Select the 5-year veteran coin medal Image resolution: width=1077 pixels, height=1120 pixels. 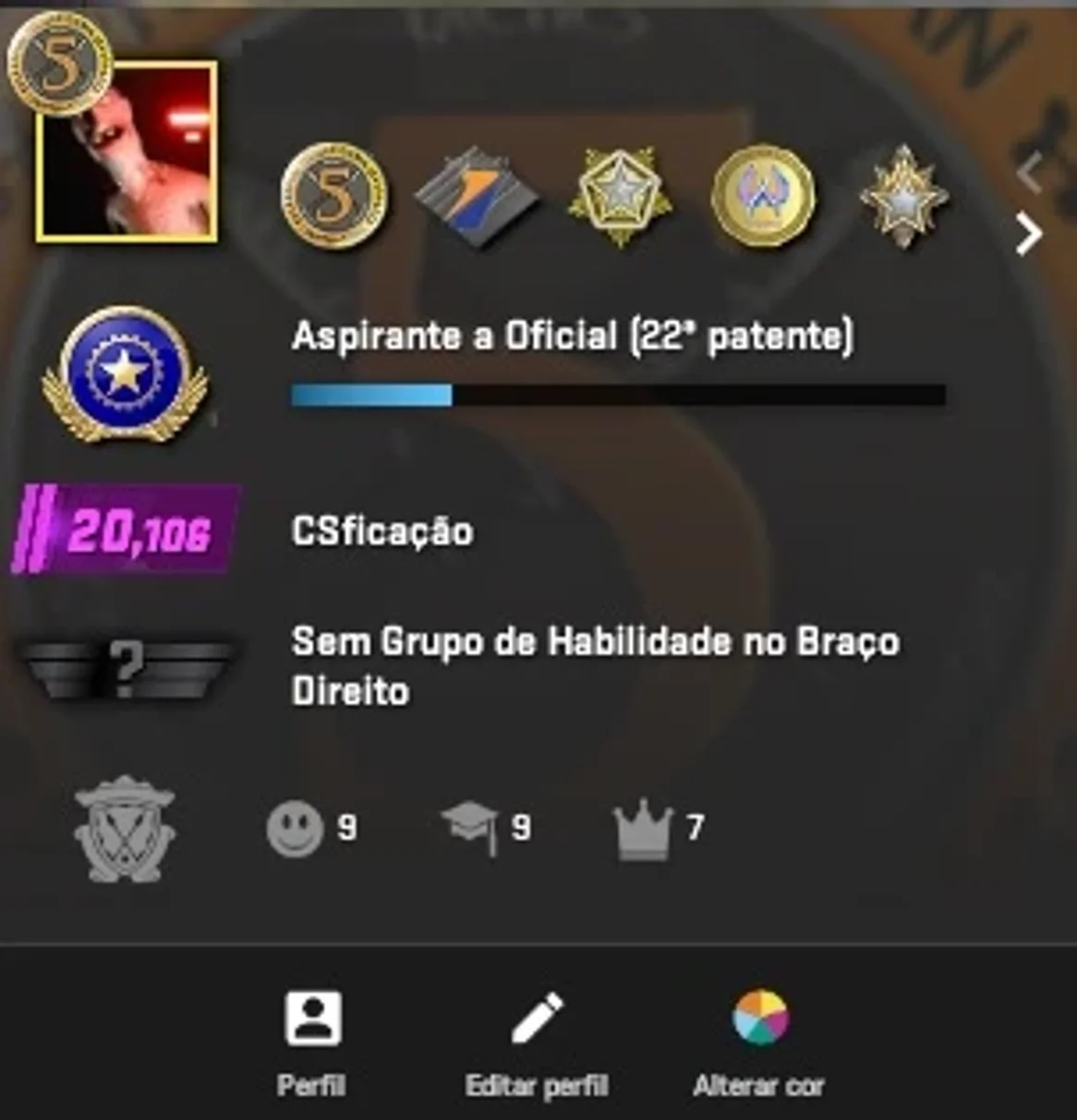click(334, 195)
